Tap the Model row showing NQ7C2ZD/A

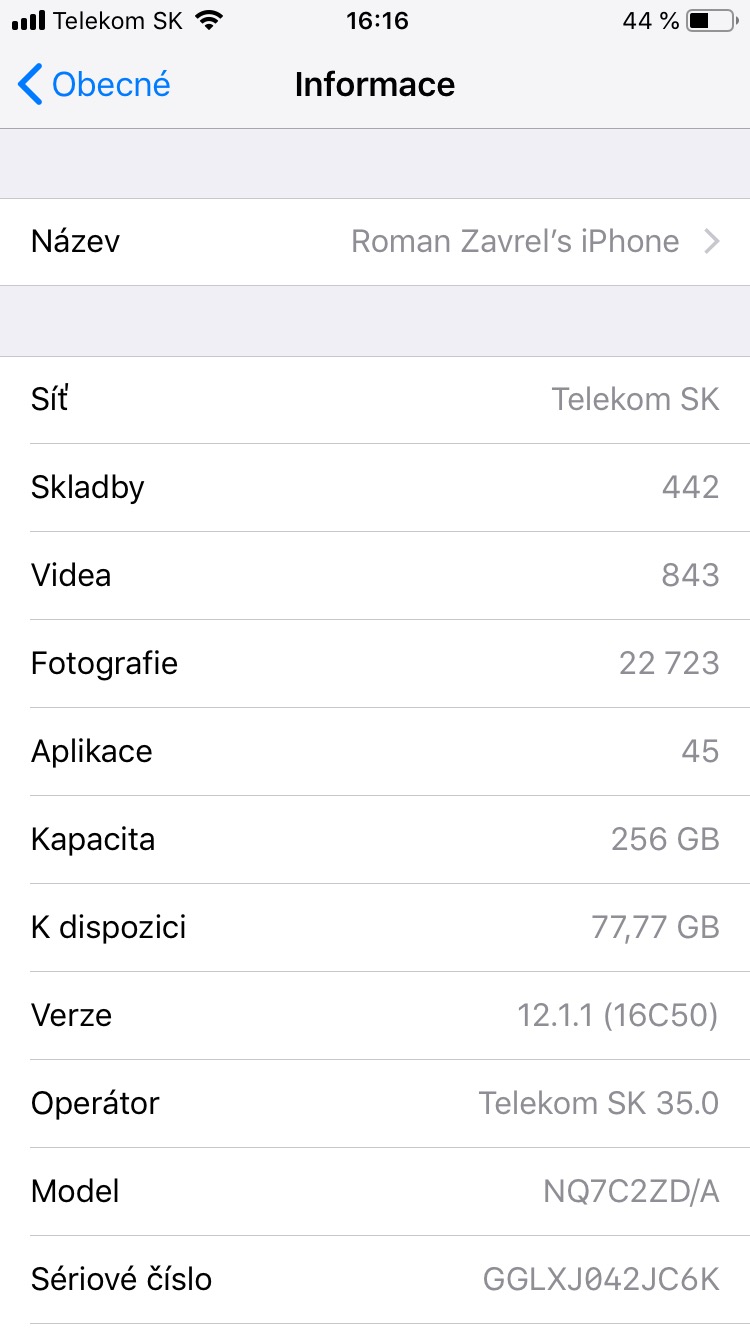tap(375, 1191)
